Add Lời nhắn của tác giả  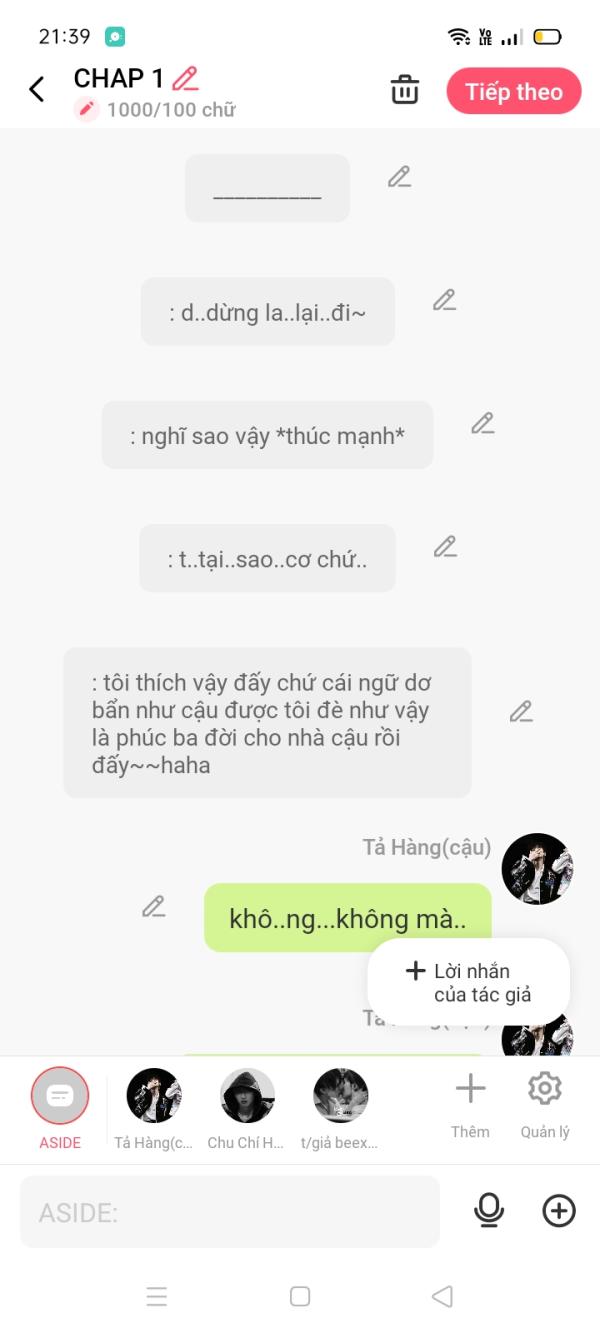468,982
